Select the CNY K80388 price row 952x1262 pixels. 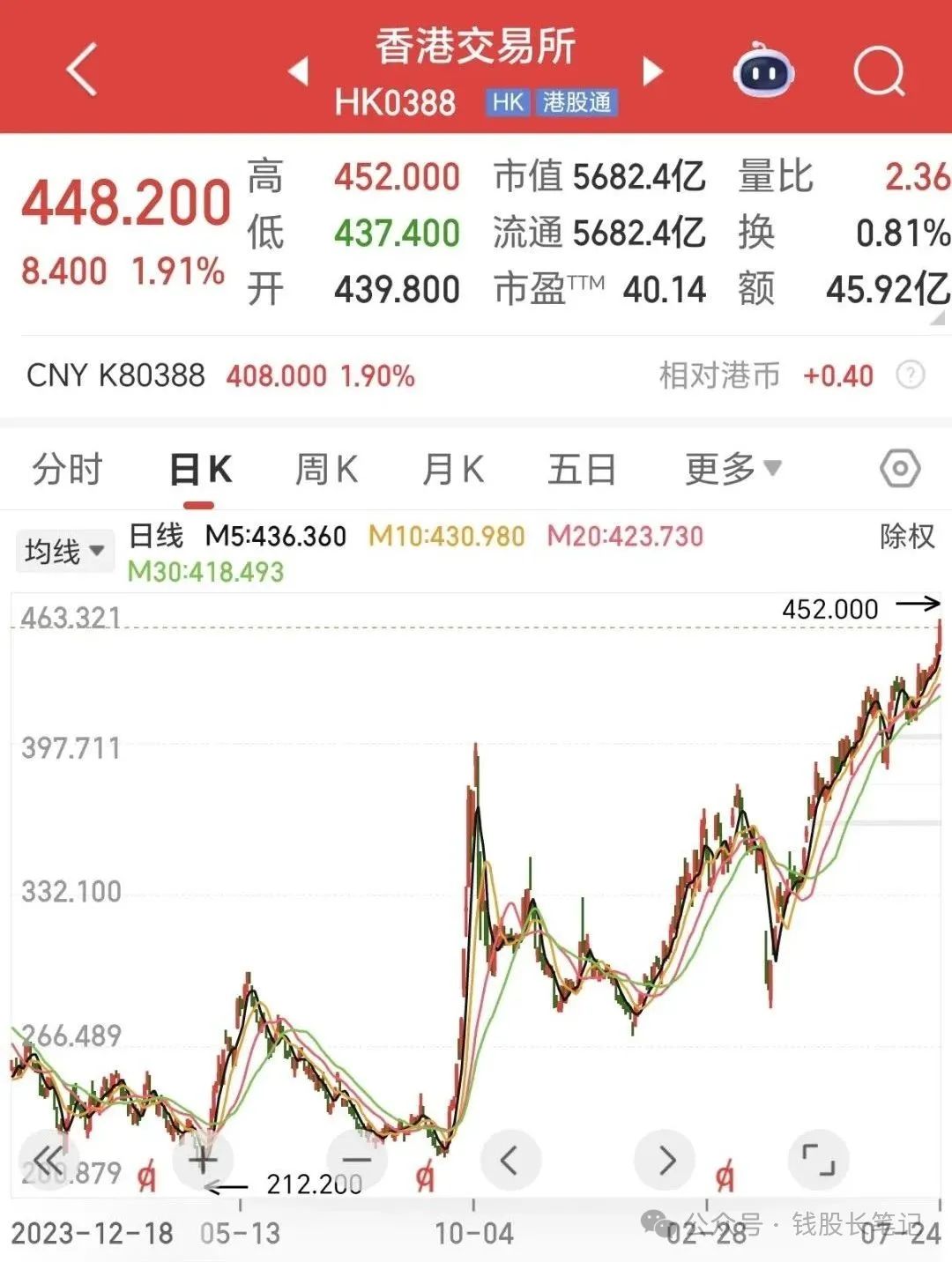pos(115,375)
